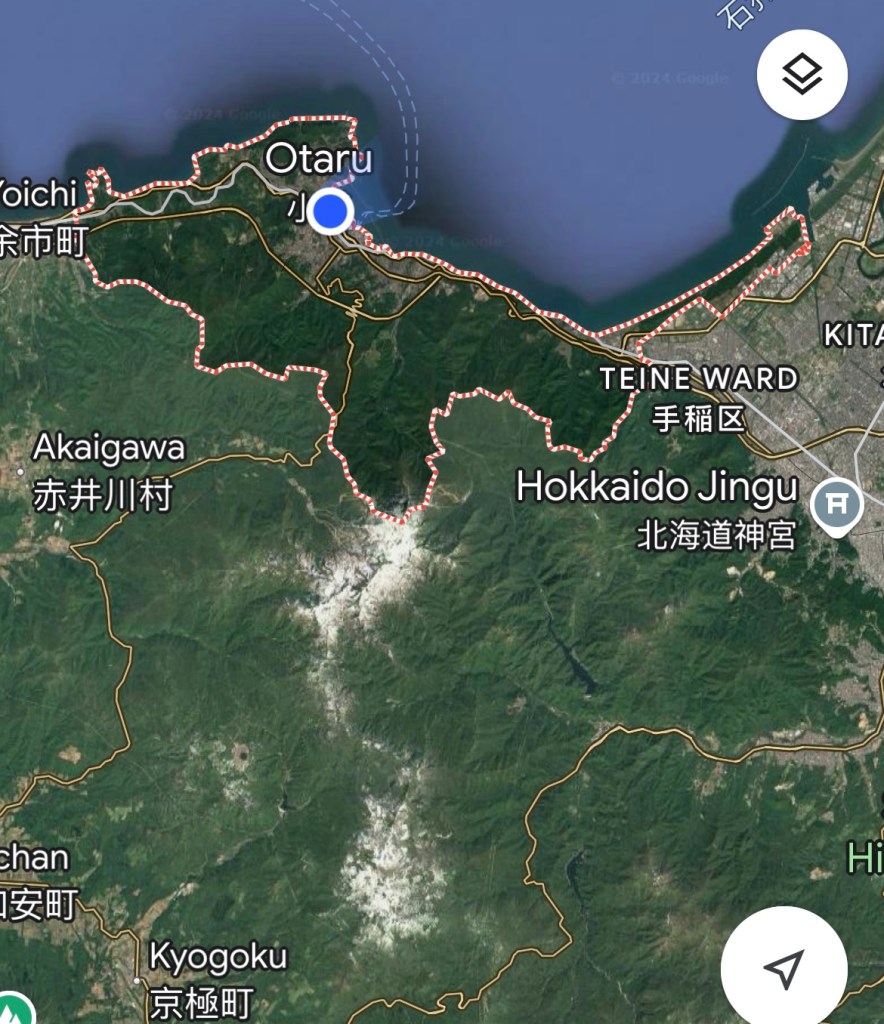
Task: Tap the blue Otaru location dot
Action: coord(330,212)
